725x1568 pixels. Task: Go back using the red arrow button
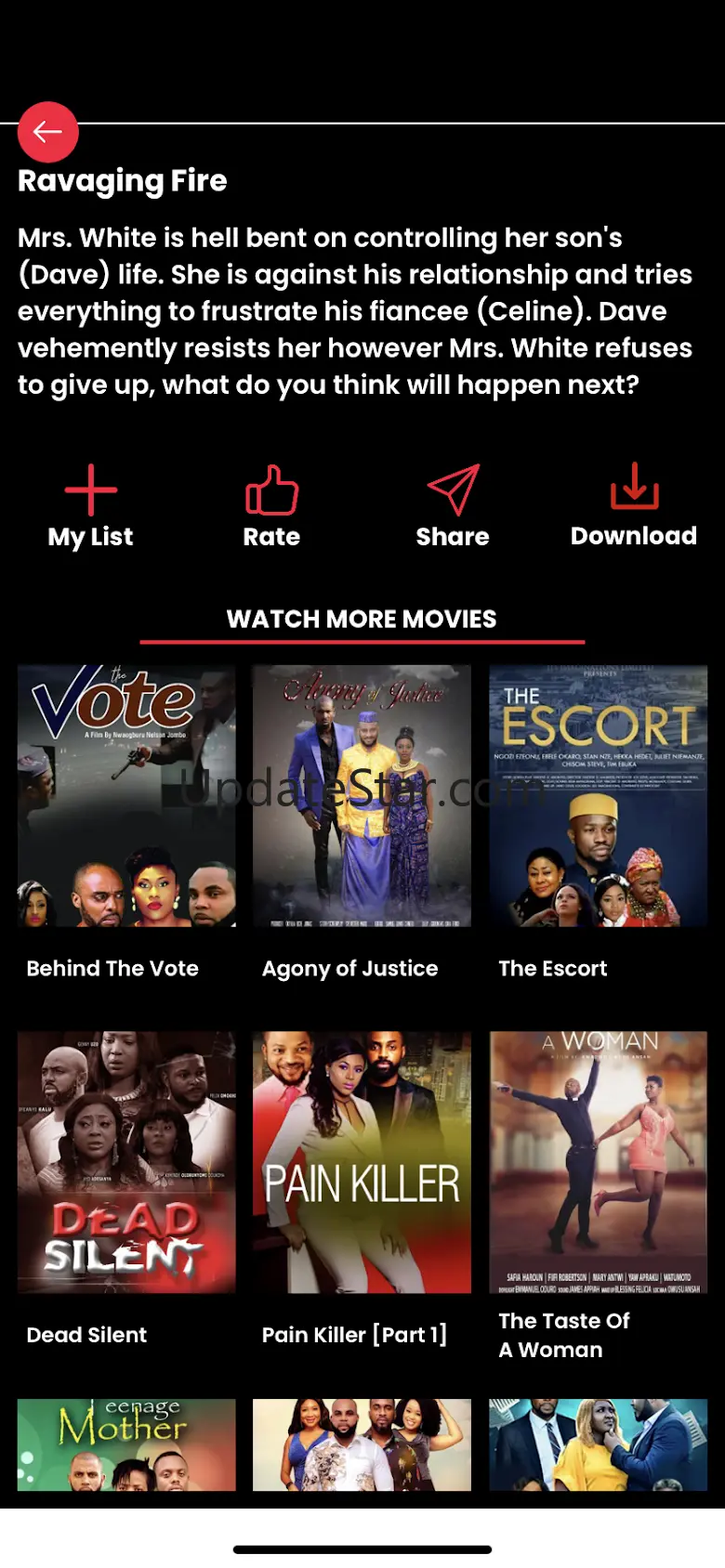pyautogui.click(x=48, y=132)
